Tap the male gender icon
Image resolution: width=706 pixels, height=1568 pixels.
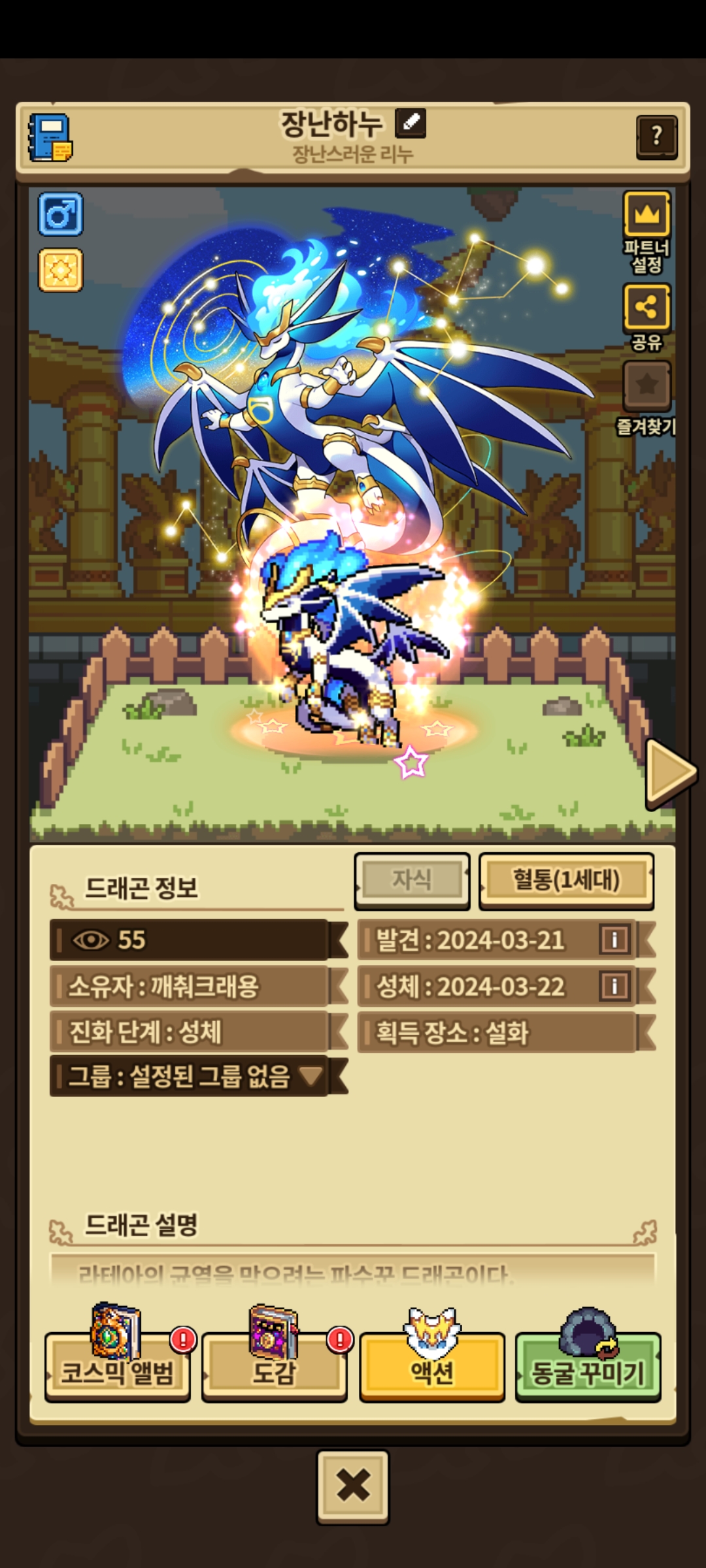tap(61, 214)
